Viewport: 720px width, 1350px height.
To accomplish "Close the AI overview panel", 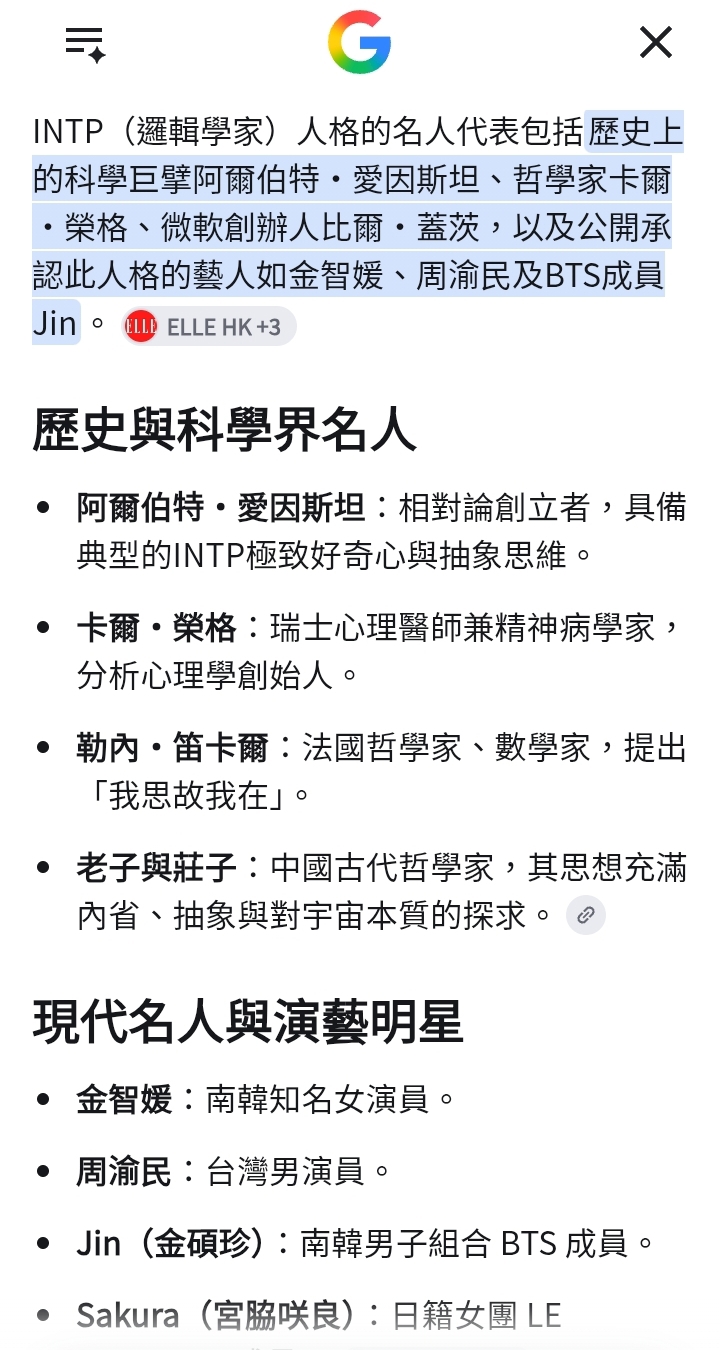I will [x=656, y=42].
